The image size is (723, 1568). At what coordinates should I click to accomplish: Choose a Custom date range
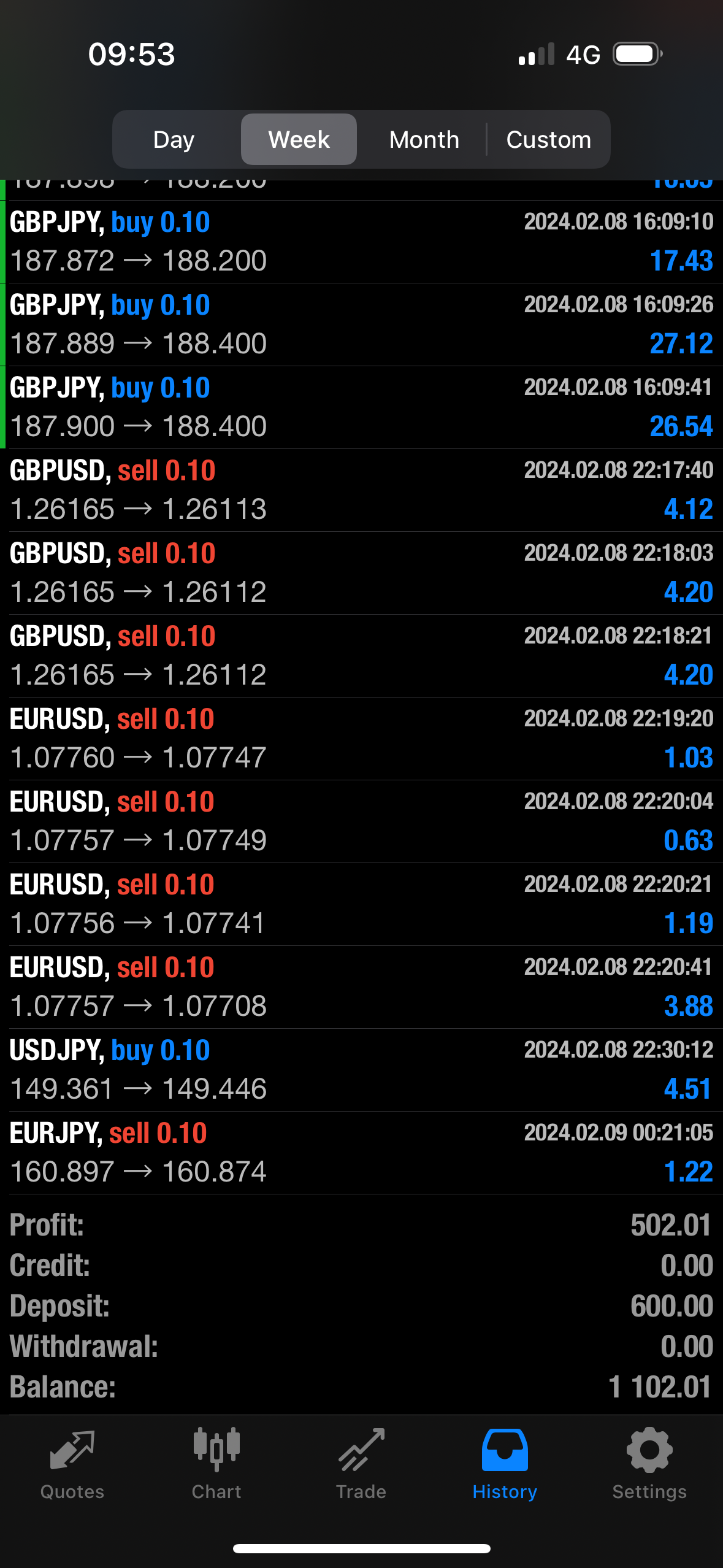pos(548,140)
